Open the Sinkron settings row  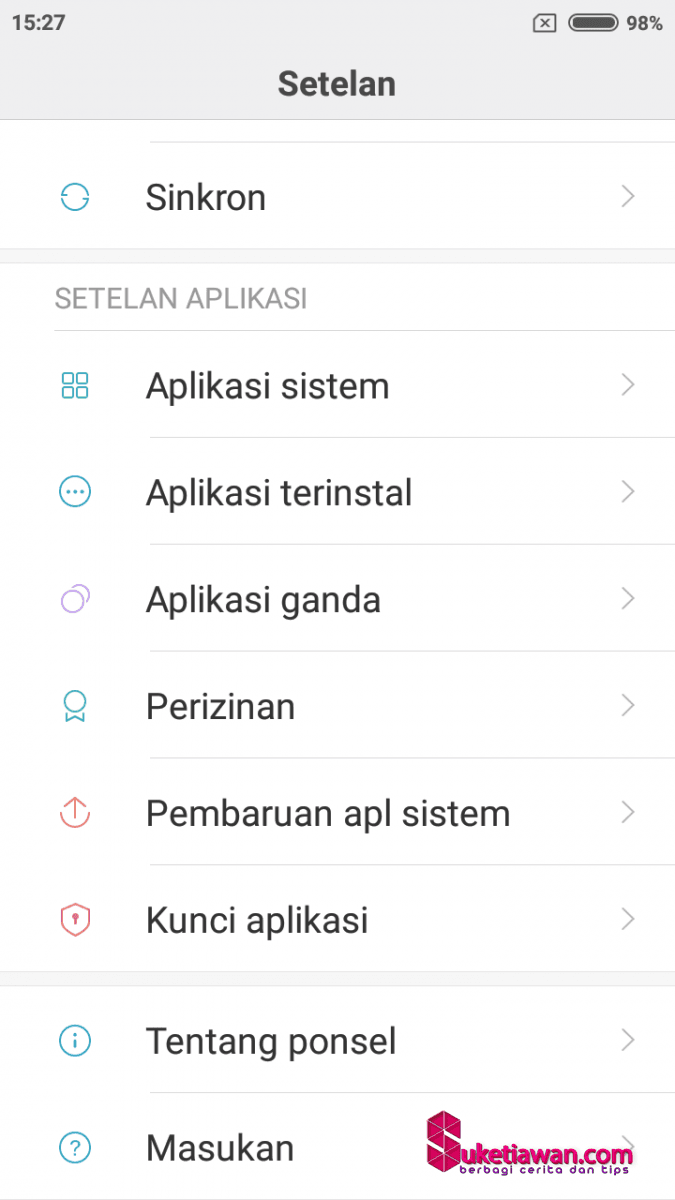pos(337,197)
